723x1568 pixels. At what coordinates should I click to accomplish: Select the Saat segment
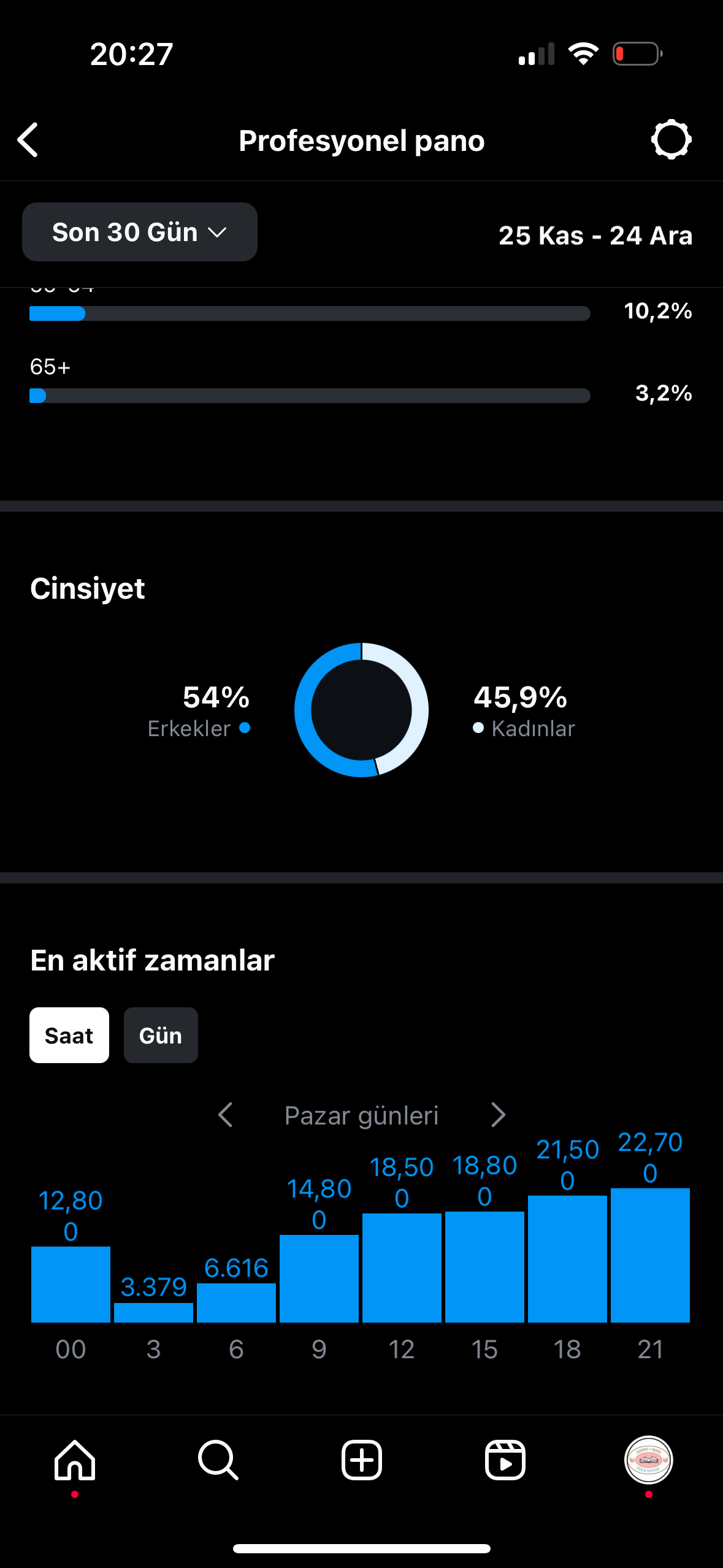click(x=69, y=1035)
